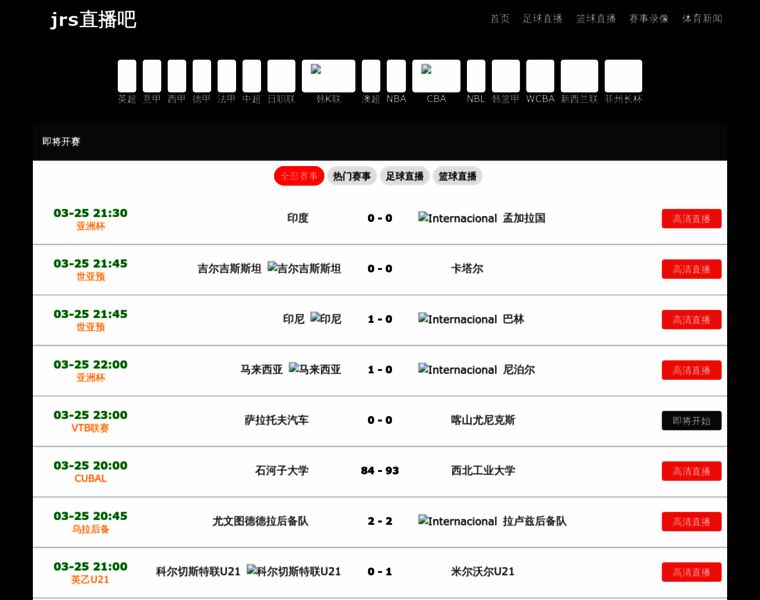This screenshot has width=760, height=600.
Task: Filter matches by 篮球直播 chip
Action: point(457,176)
